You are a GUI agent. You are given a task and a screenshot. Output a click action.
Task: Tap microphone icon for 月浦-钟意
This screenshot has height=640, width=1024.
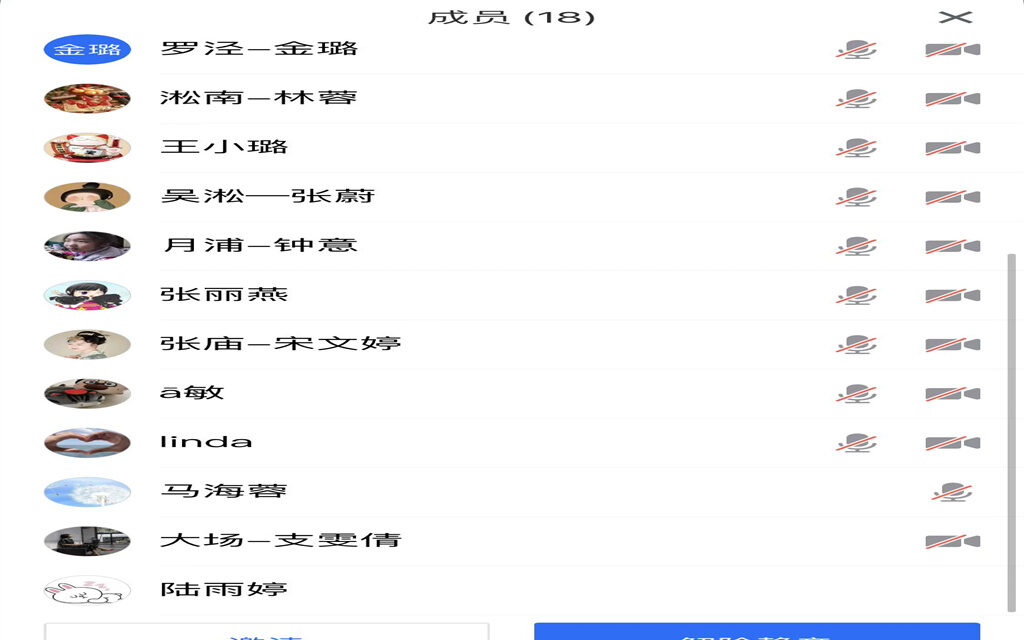[x=856, y=246]
